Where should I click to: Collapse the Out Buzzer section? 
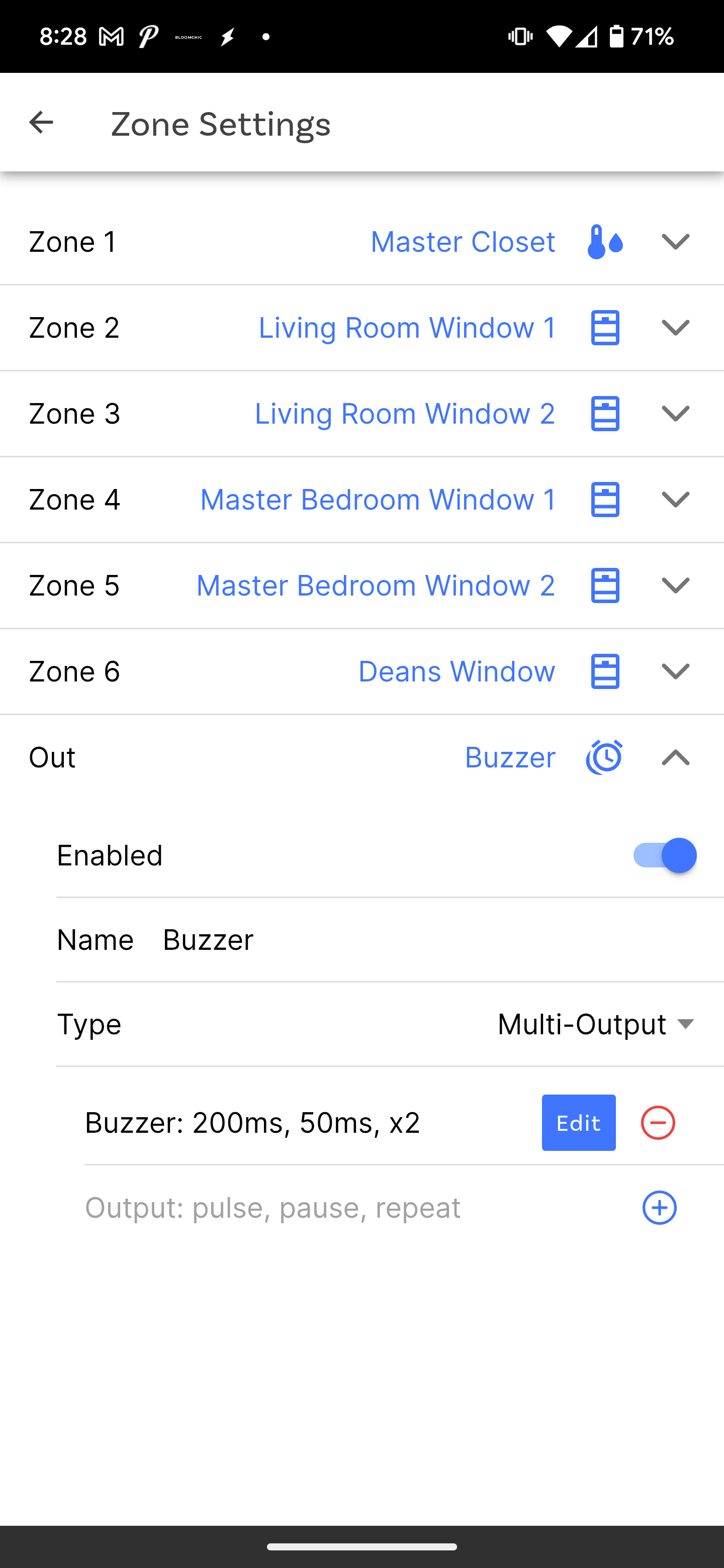[x=675, y=757]
